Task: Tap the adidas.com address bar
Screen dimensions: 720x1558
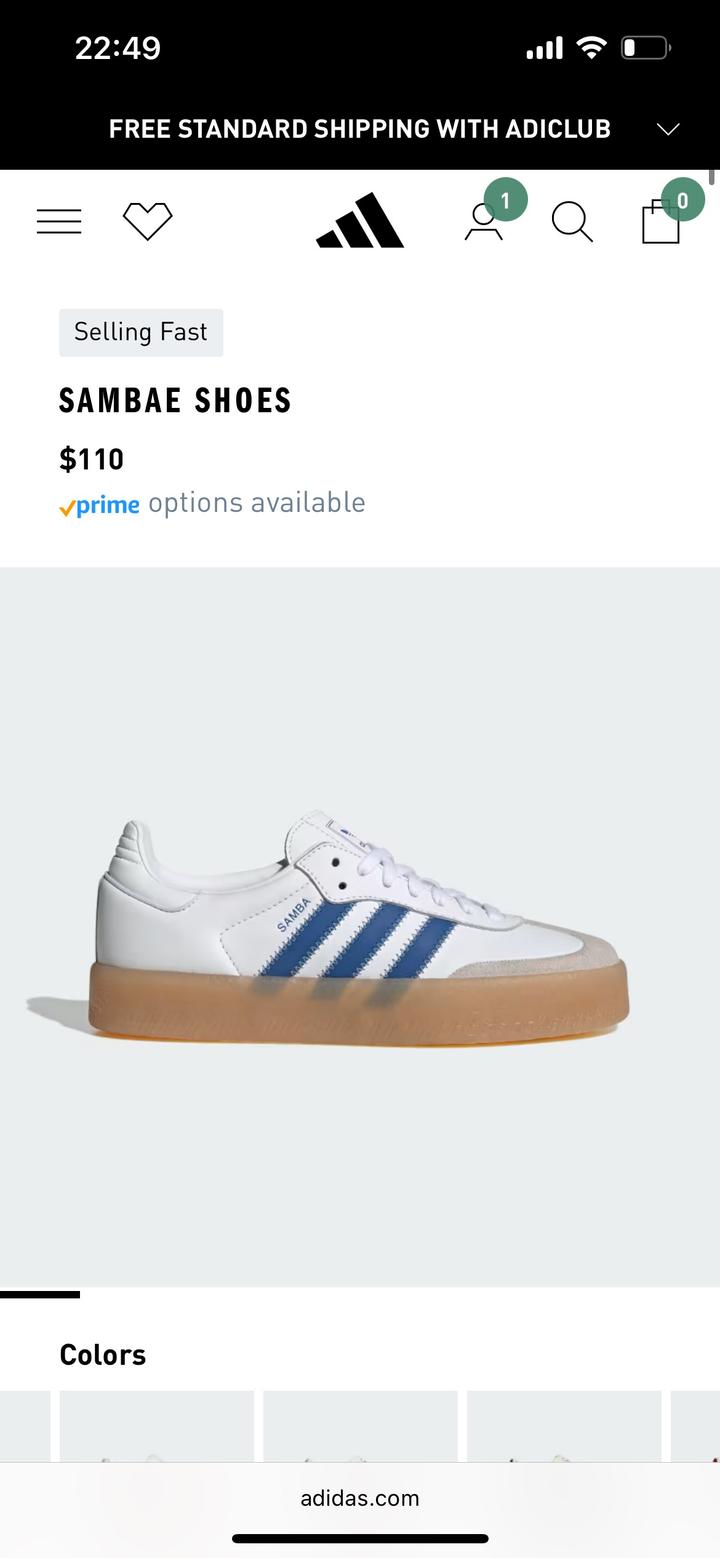Action: (x=360, y=1498)
